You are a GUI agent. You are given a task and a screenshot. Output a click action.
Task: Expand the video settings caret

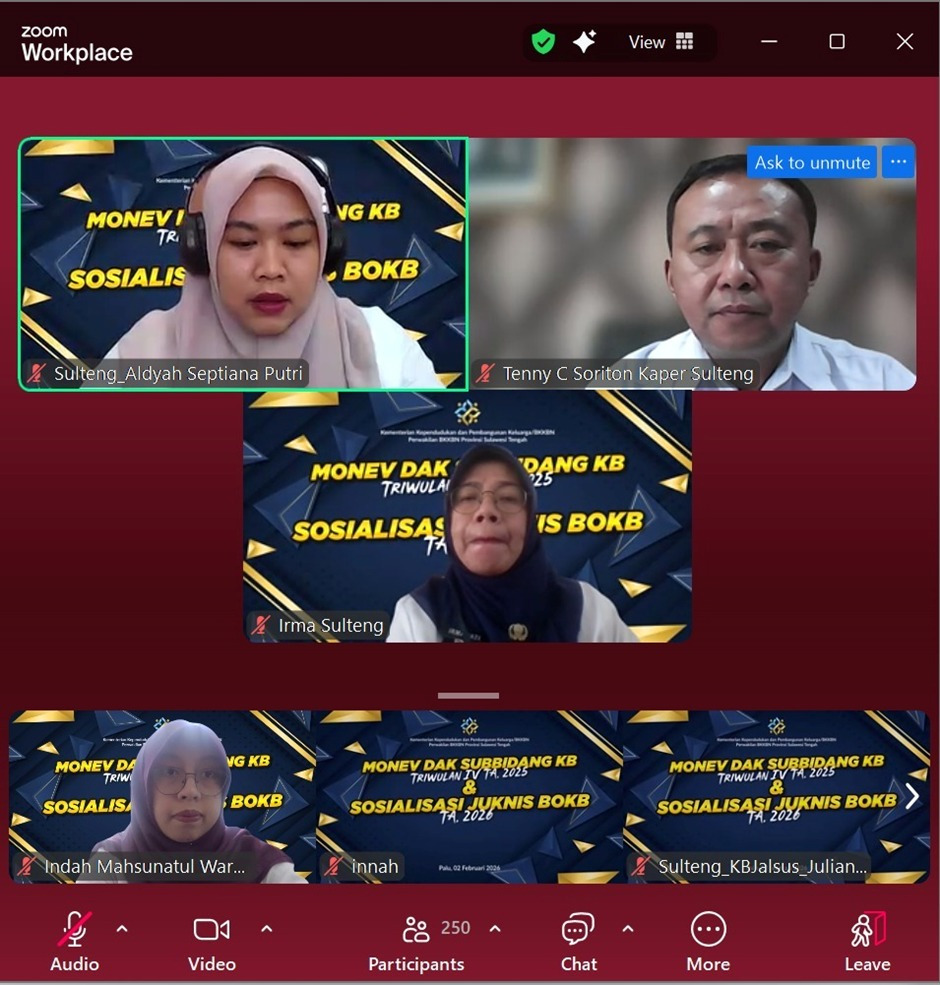pos(267,929)
